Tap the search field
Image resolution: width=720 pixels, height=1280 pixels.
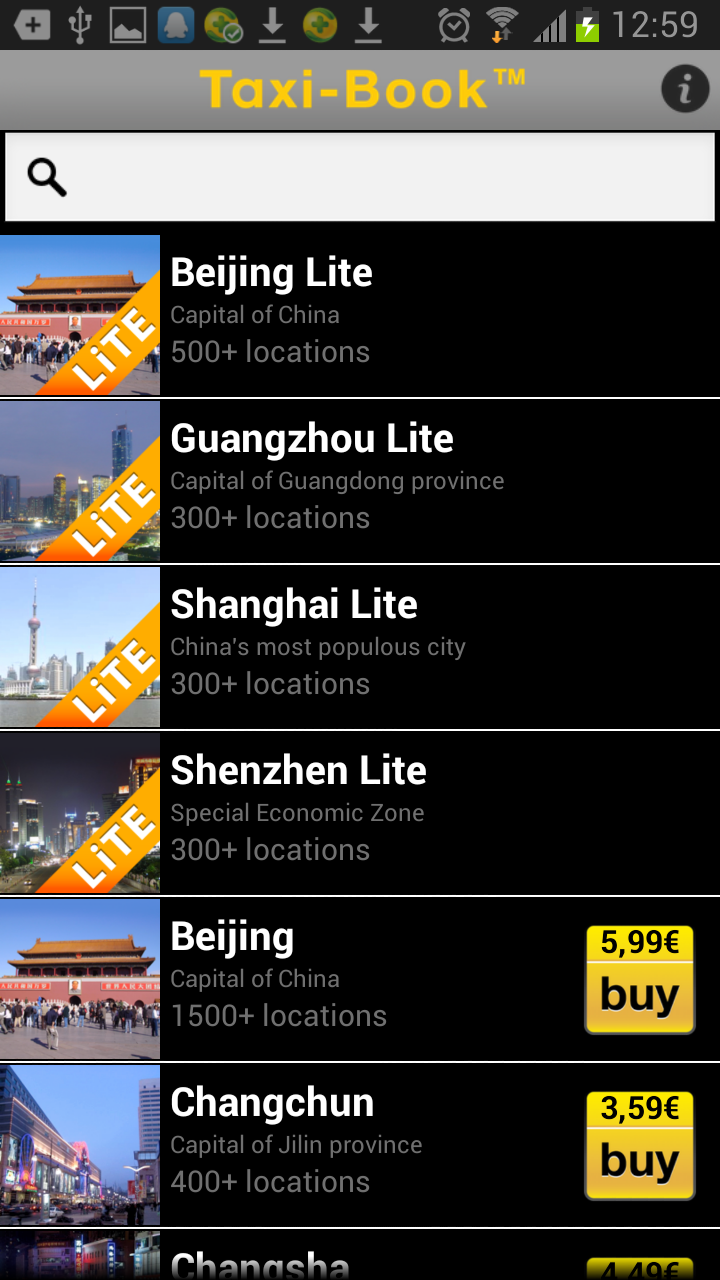click(380, 177)
